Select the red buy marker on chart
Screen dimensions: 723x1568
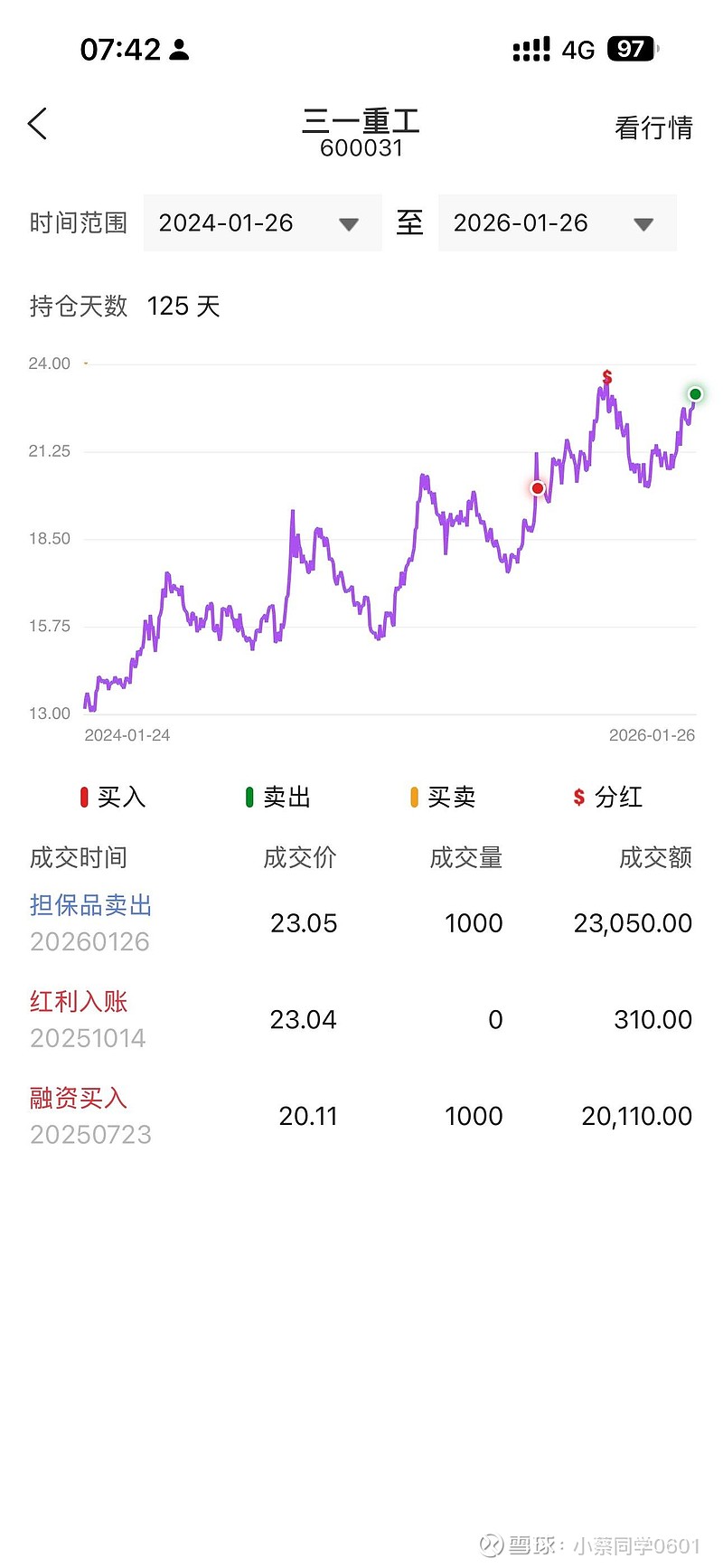(x=538, y=488)
